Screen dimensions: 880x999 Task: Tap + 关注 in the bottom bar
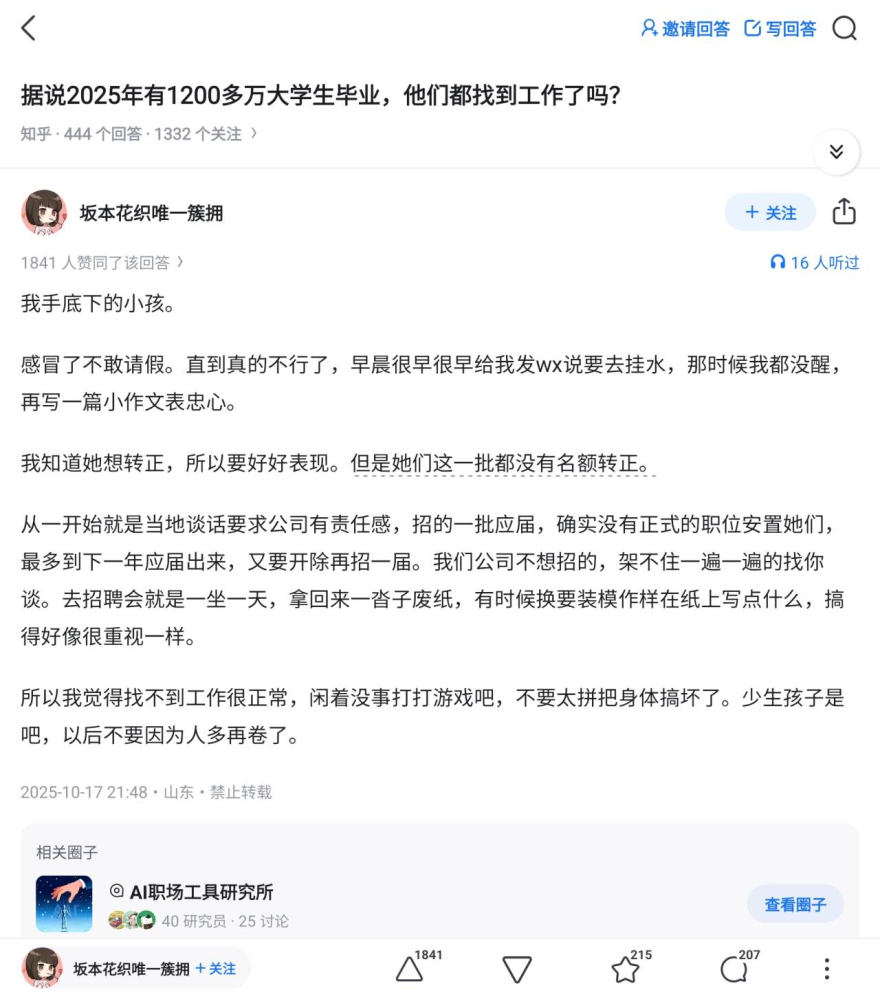(x=216, y=968)
